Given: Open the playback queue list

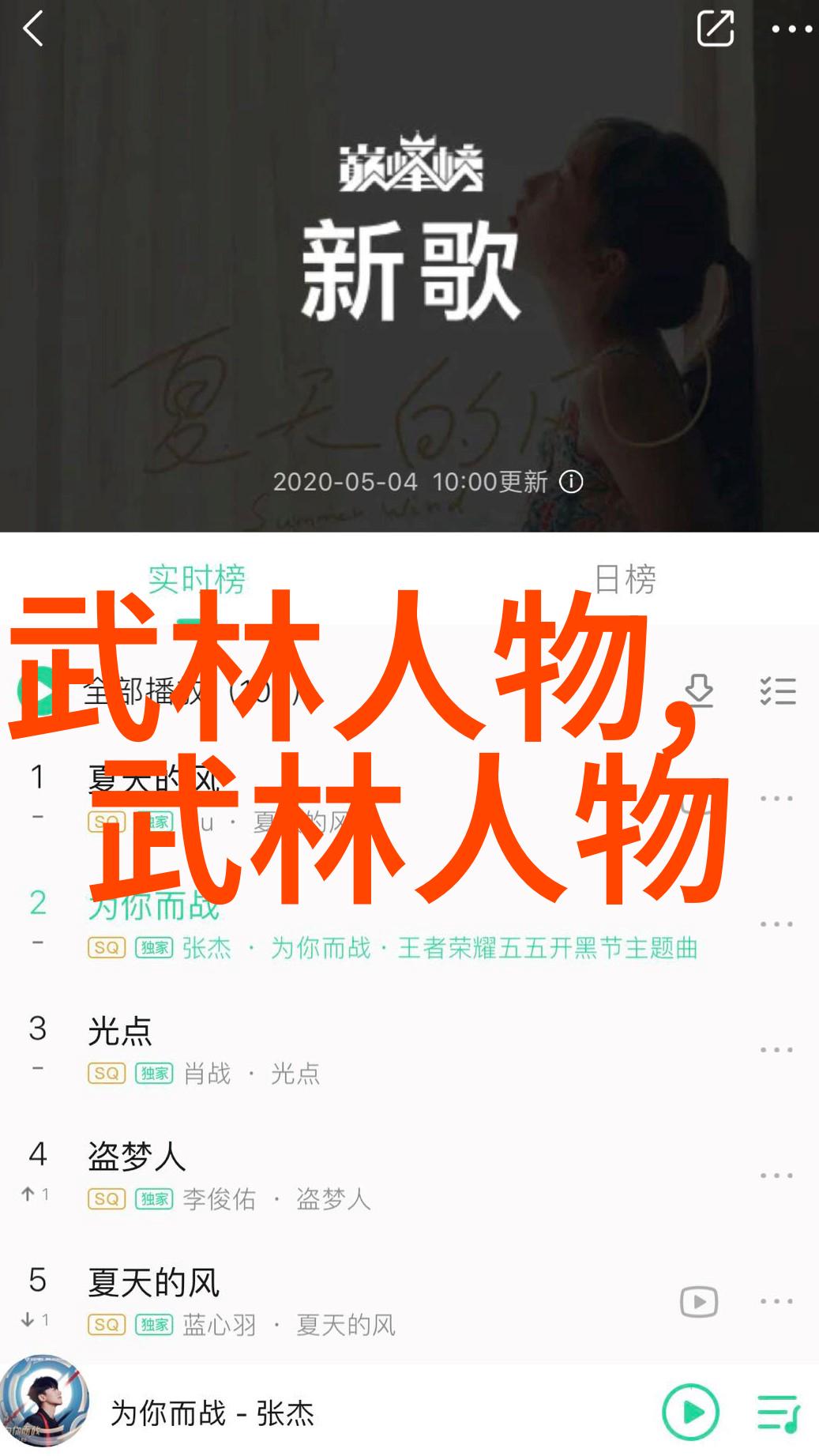Looking at the screenshot, I should click(x=778, y=1412).
